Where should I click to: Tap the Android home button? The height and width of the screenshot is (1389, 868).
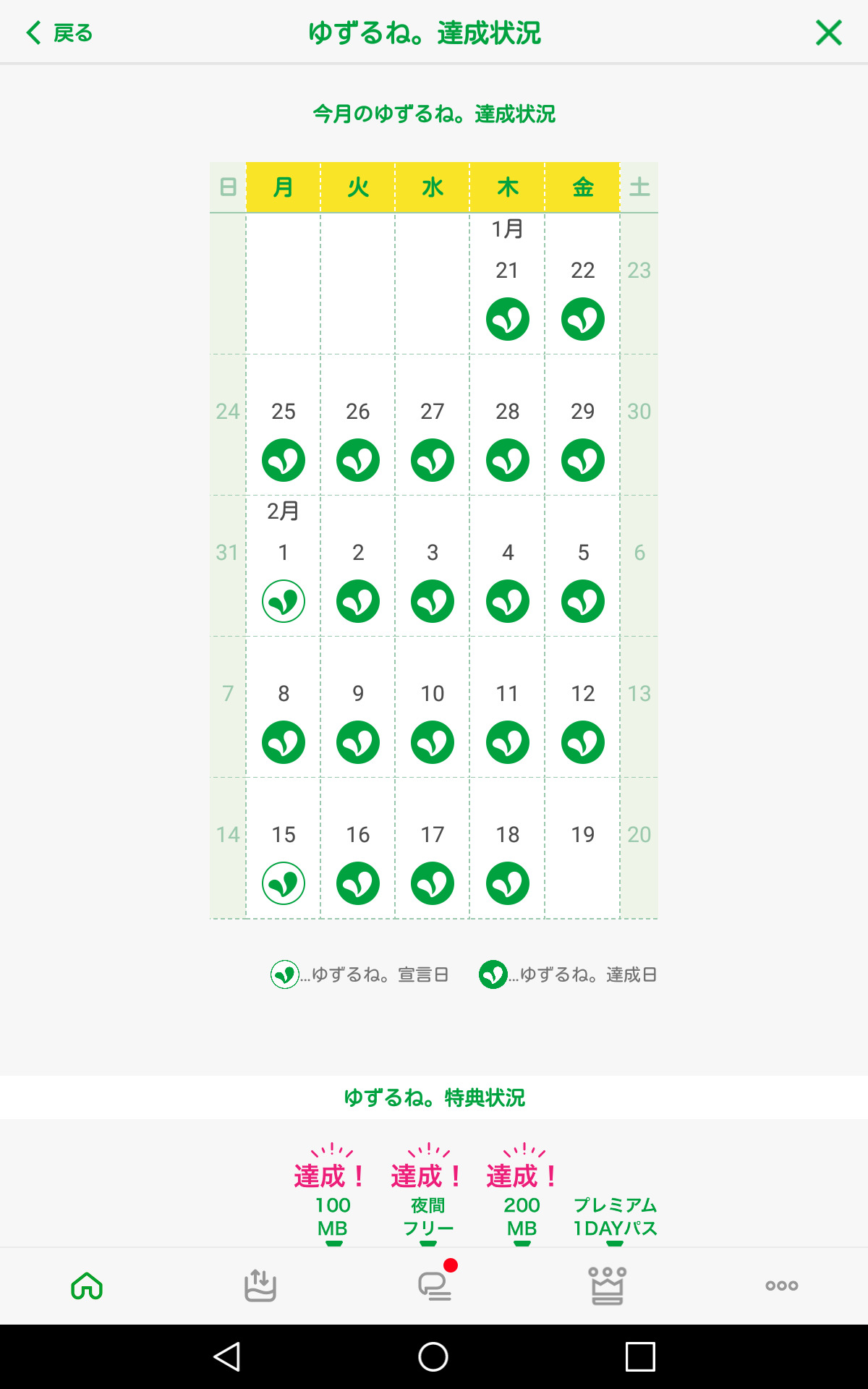click(x=433, y=1356)
